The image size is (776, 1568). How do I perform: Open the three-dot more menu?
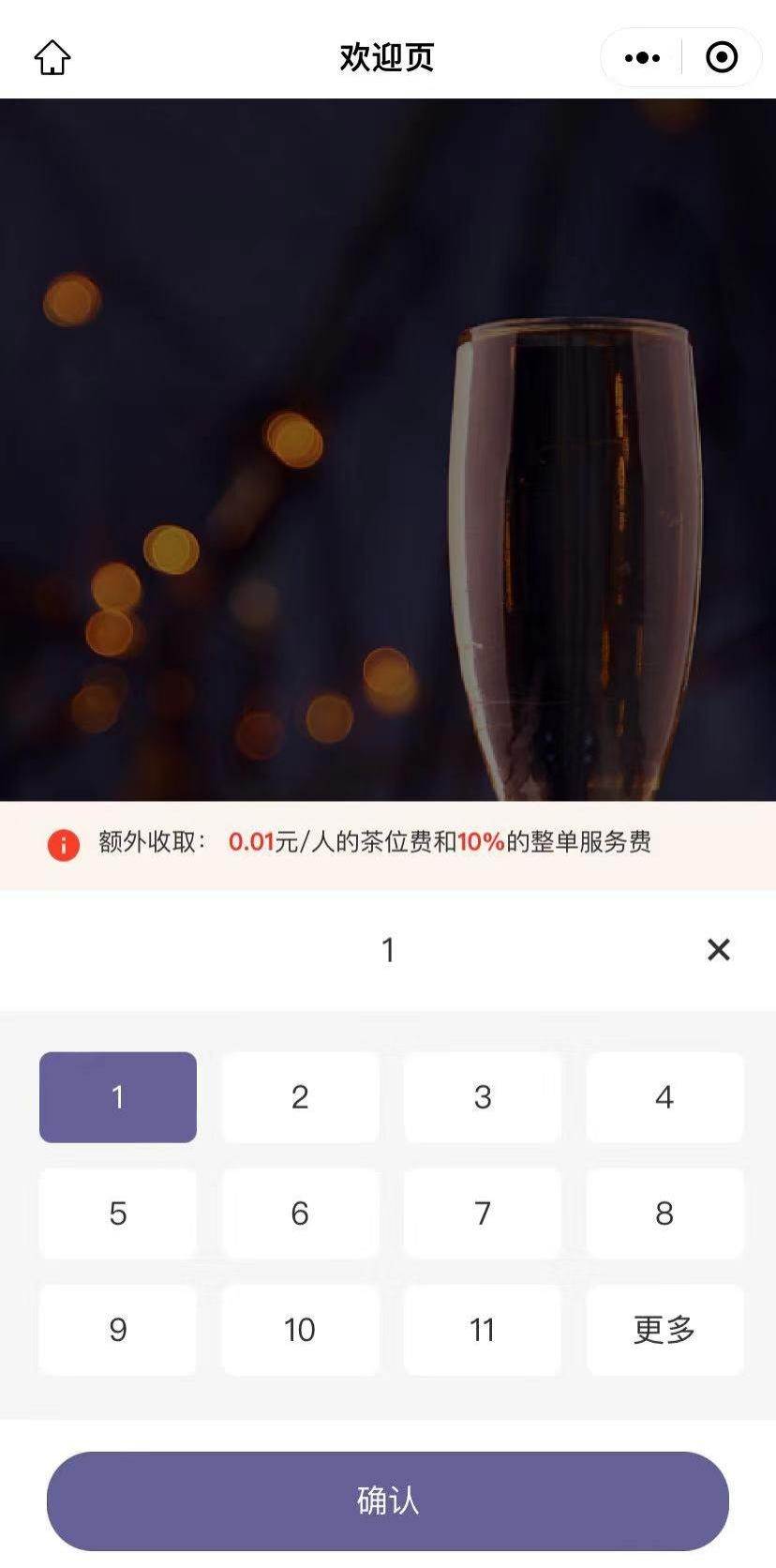[x=642, y=57]
